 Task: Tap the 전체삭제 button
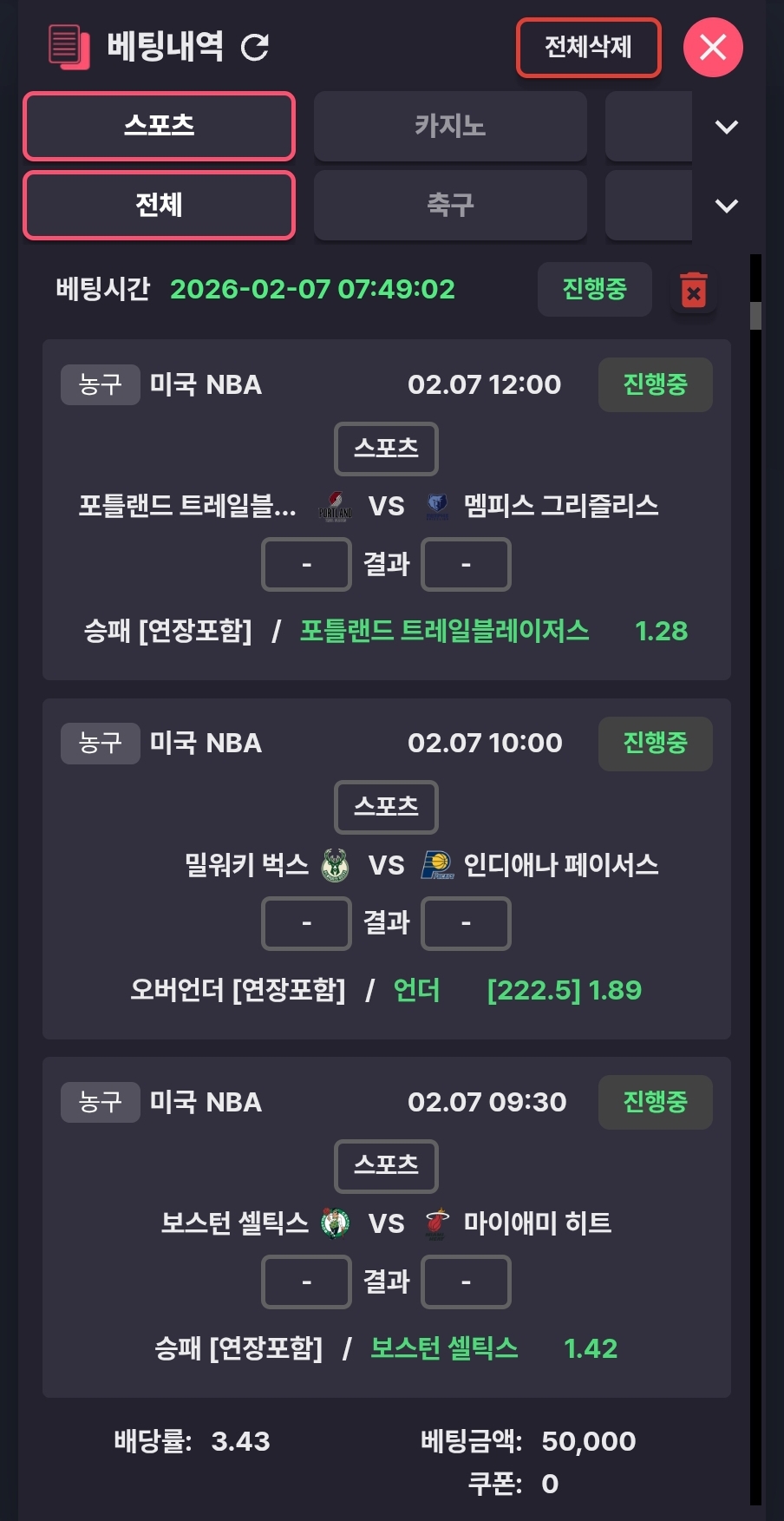coord(588,47)
